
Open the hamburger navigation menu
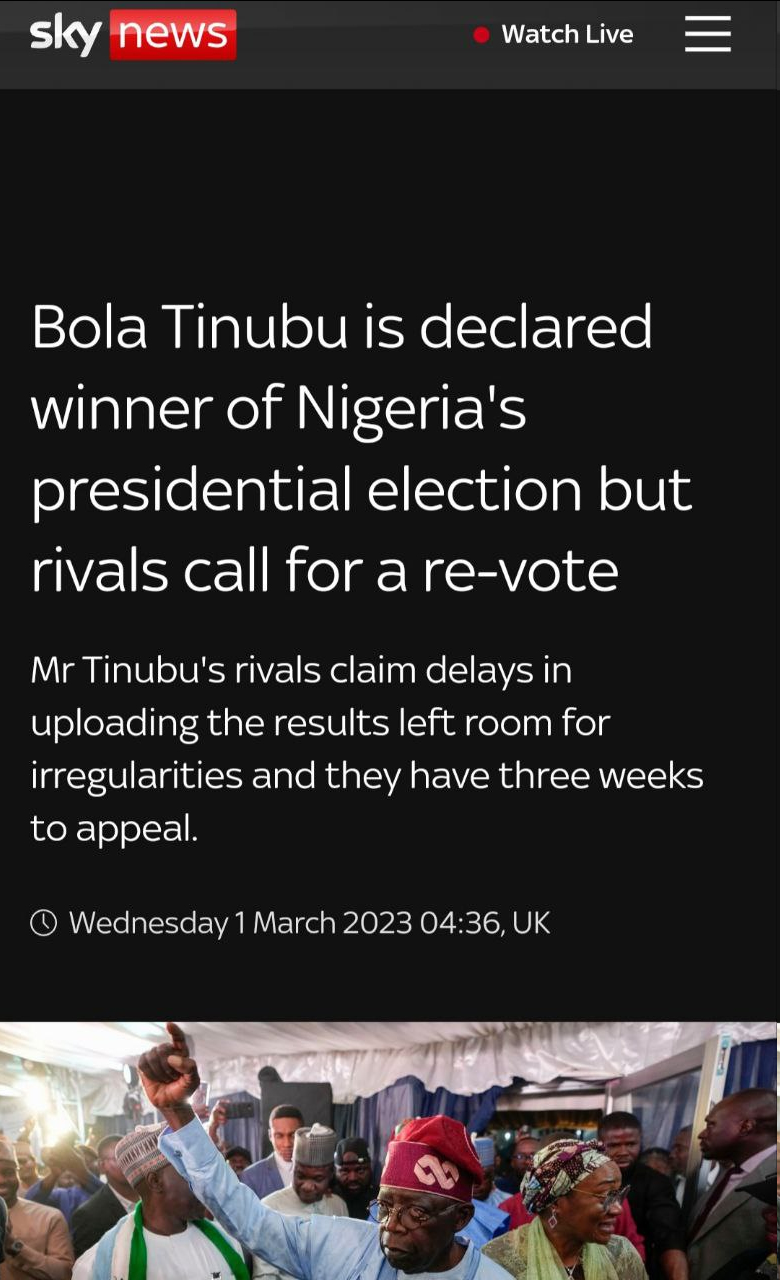click(x=708, y=34)
